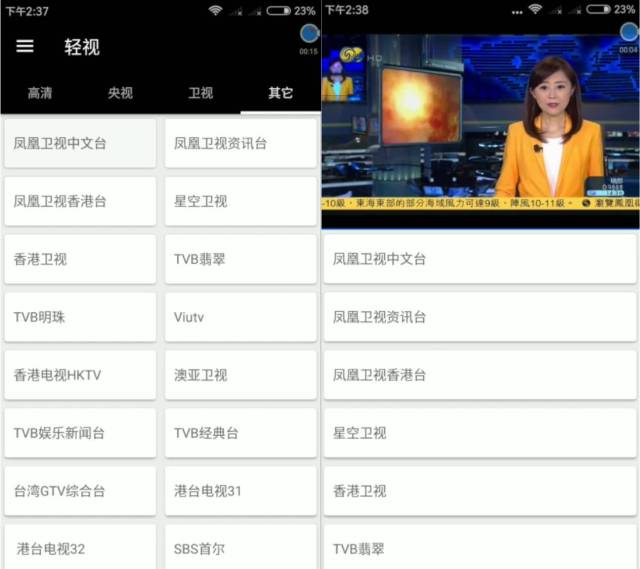Select the 其它 tab
The image size is (640, 569).
click(x=280, y=93)
